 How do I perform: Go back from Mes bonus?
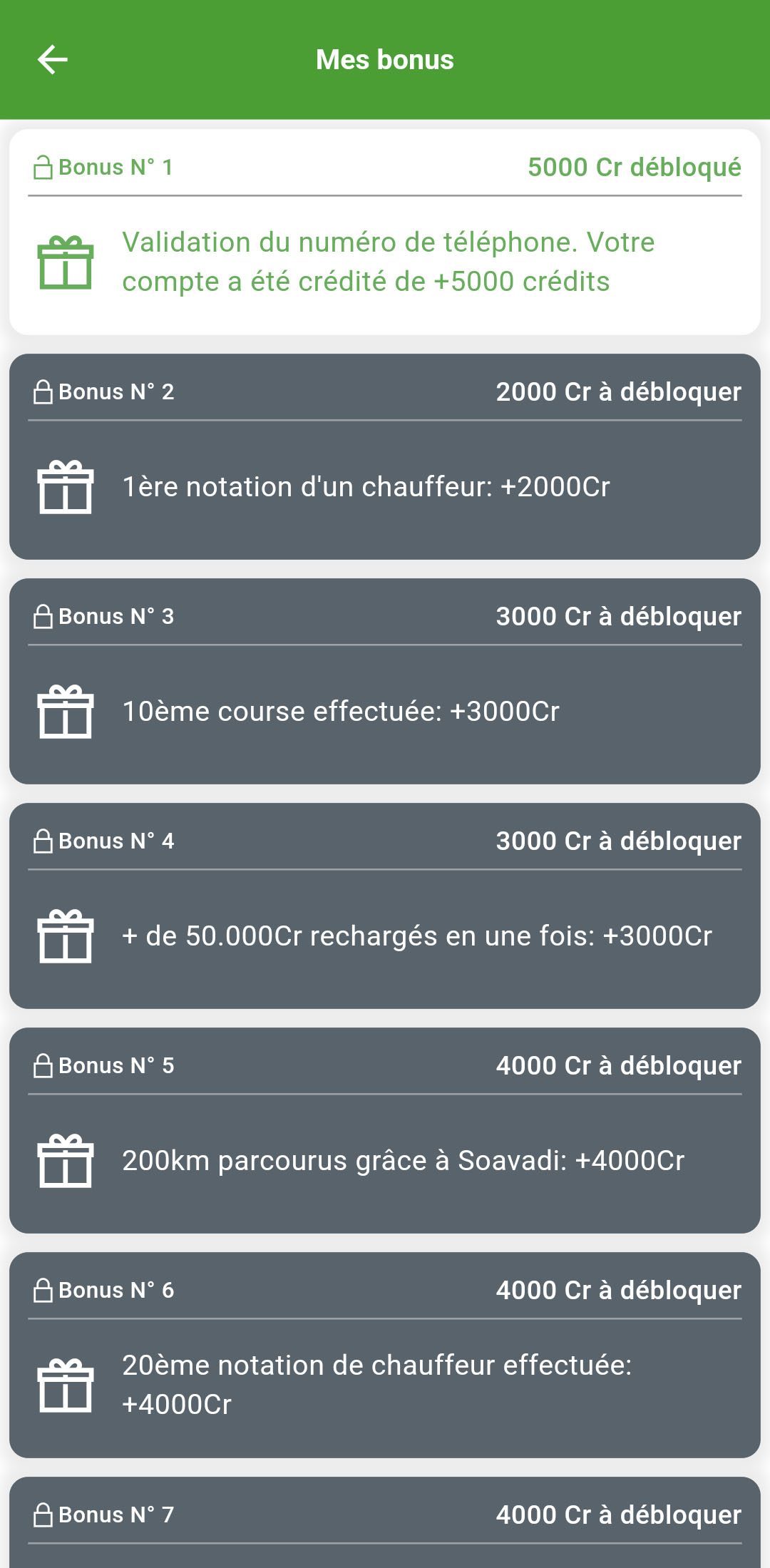[x=53, y=60]
